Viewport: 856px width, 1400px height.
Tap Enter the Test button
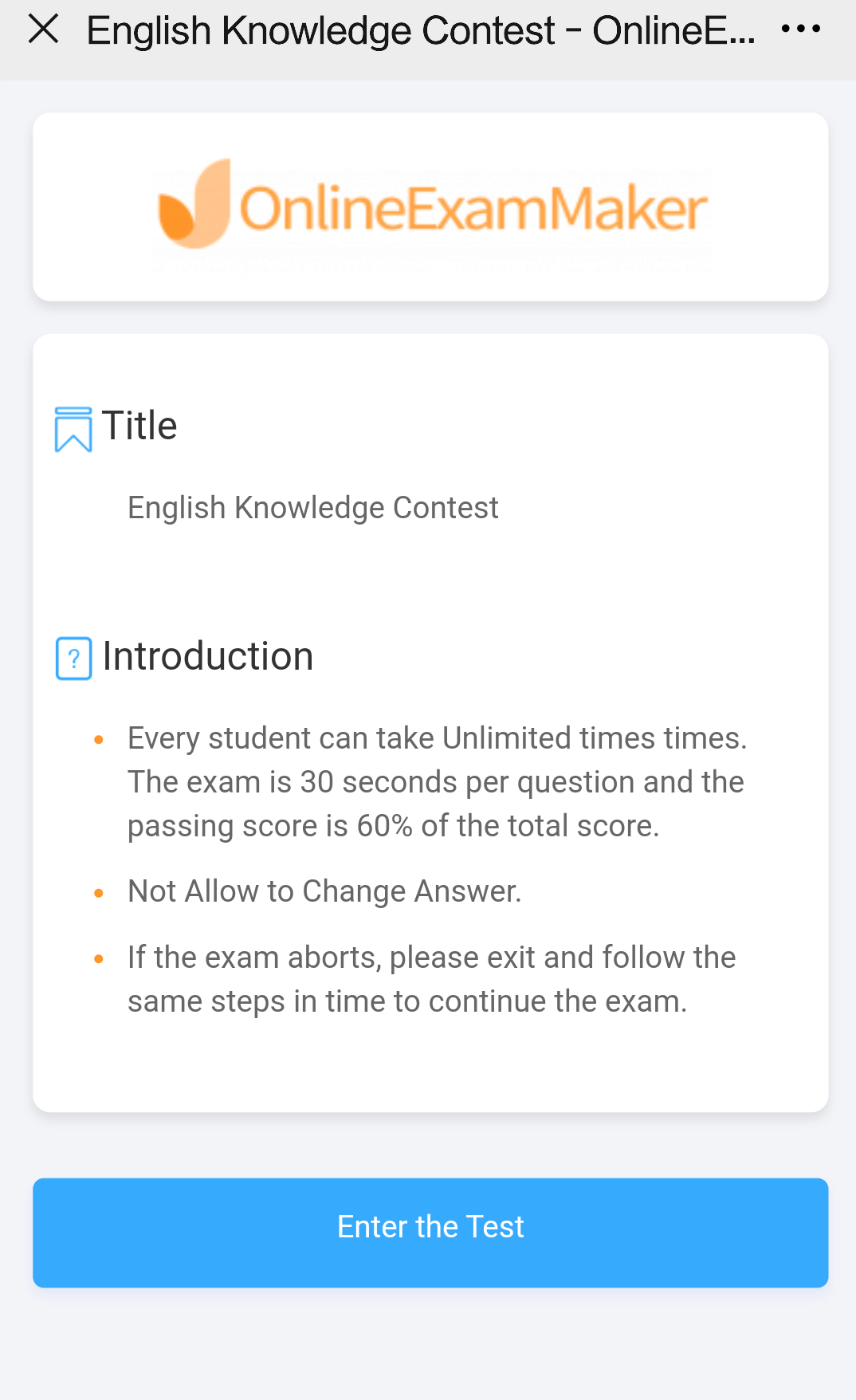coord(430,1232)
